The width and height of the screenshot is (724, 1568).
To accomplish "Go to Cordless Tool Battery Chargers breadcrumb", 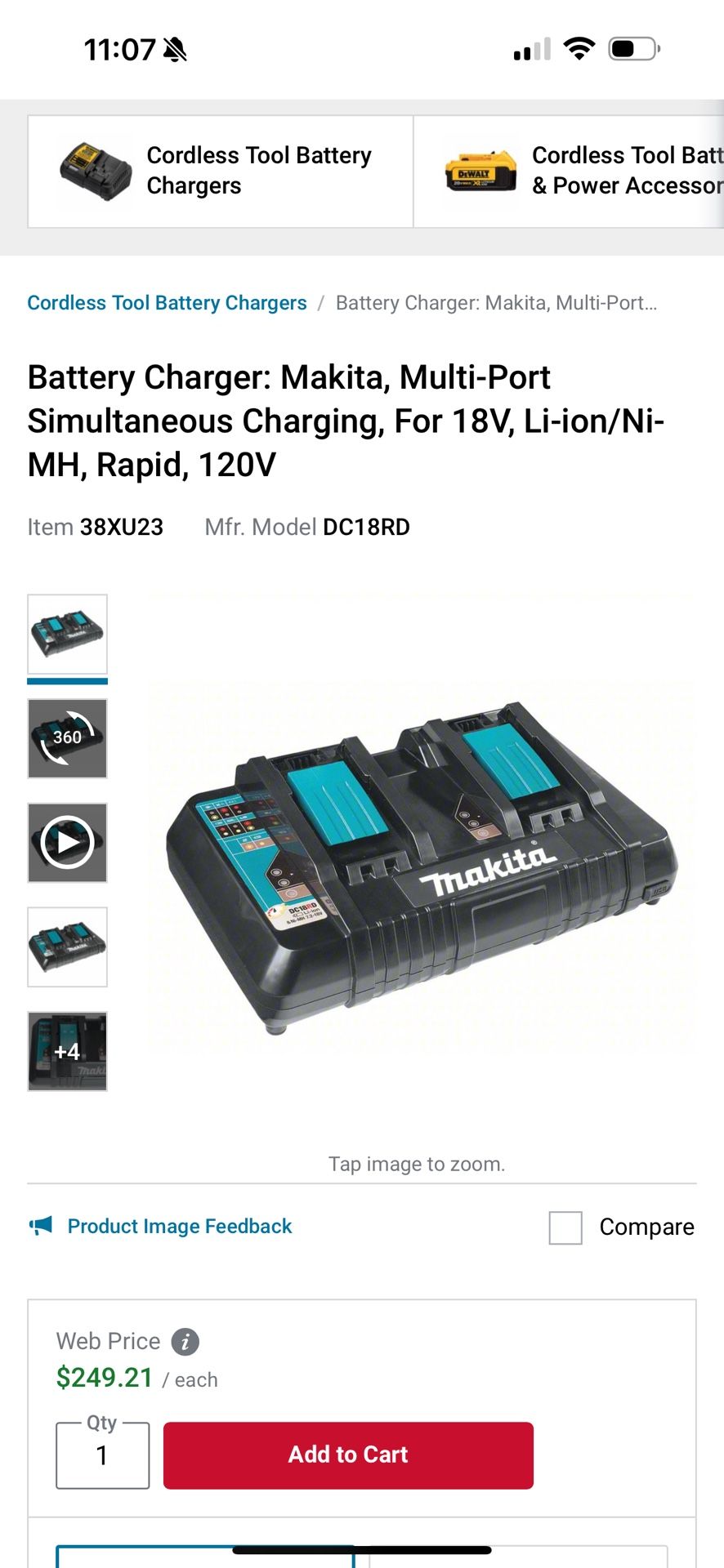I will coord(167,303).
